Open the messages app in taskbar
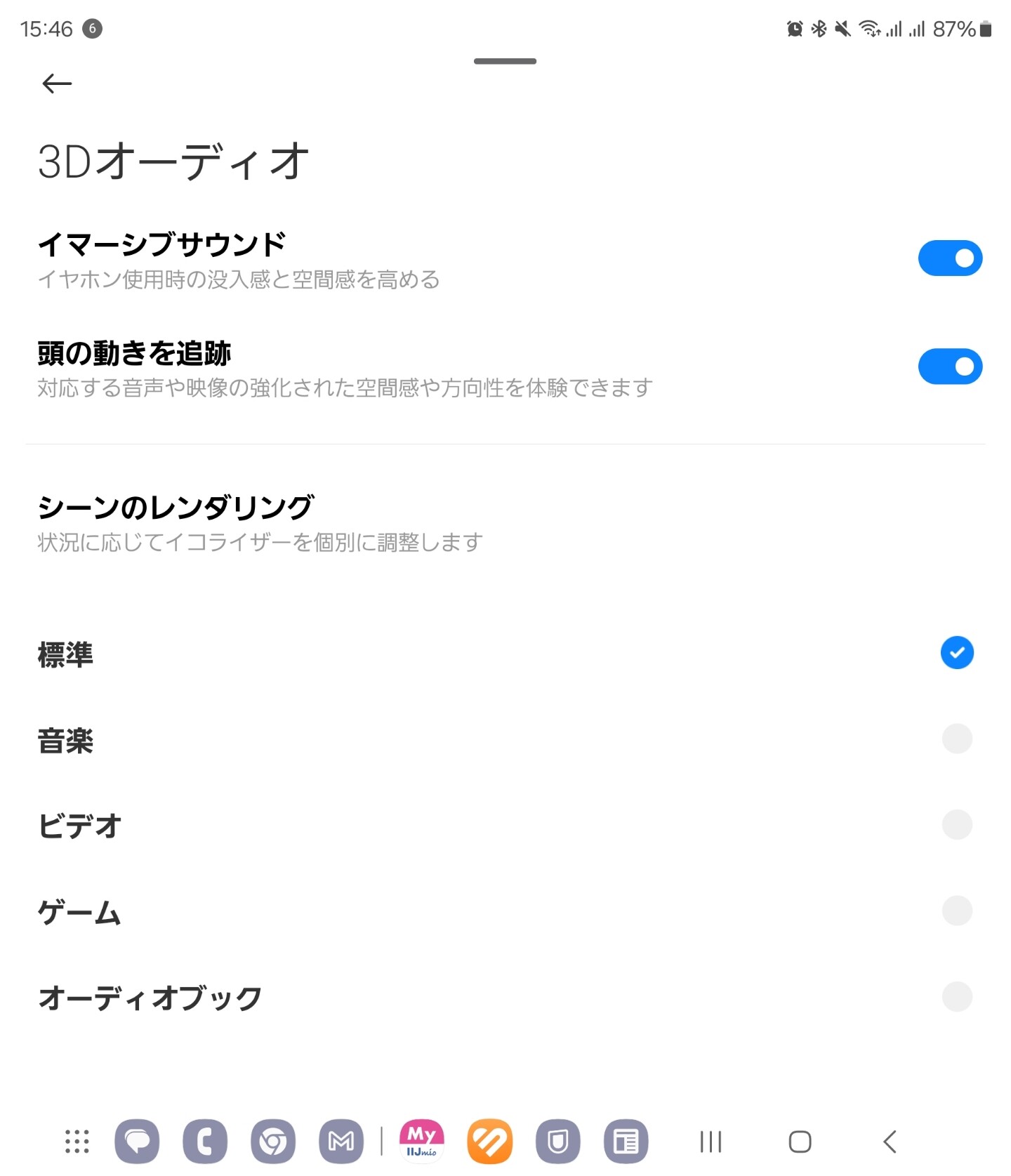The image size is (1011, 1176). click(x=137, y=1142)
